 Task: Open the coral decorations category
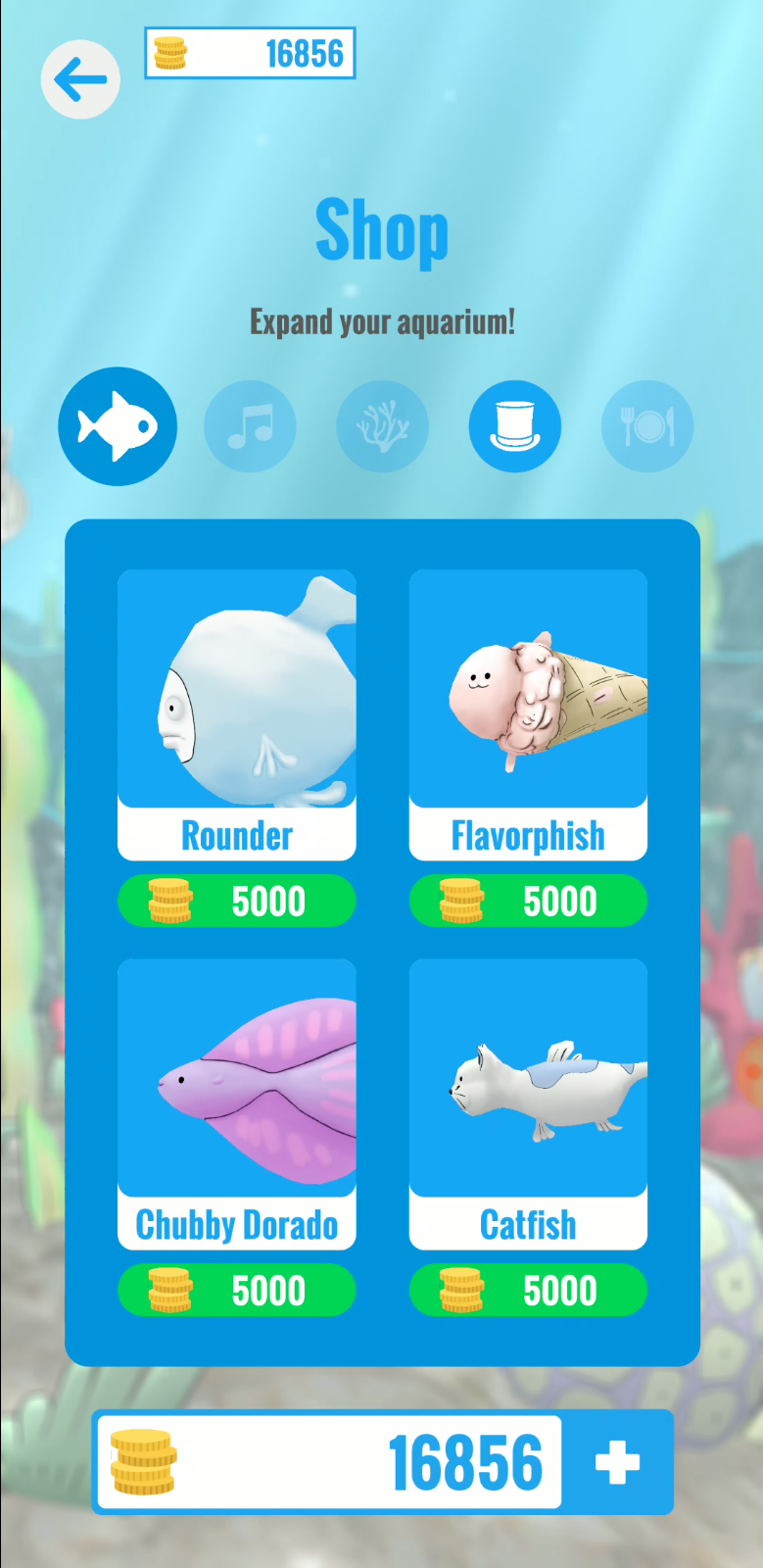tap(382, 426)
